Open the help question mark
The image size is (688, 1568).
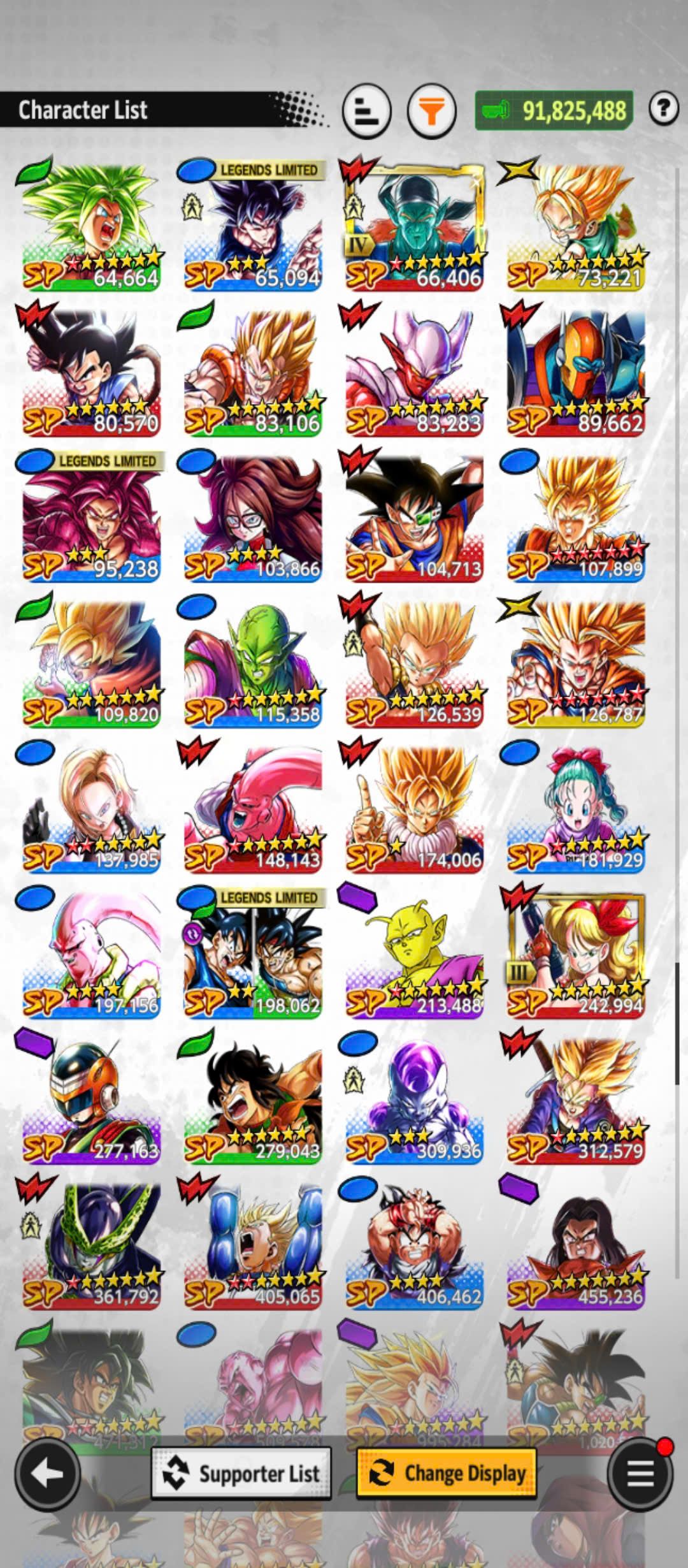[x=664, y=109]
